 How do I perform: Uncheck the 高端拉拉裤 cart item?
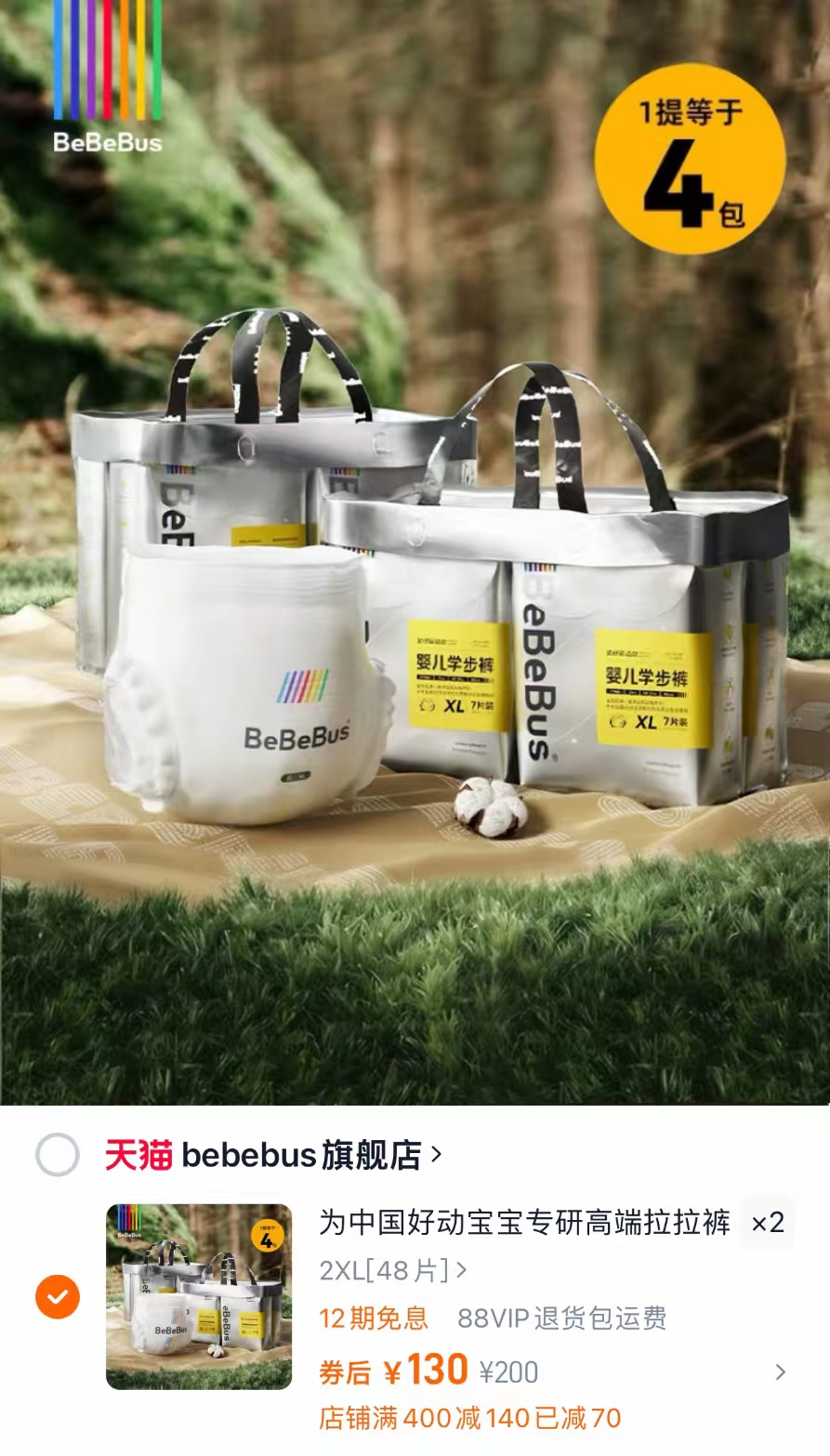click(x=58, y=1295)
